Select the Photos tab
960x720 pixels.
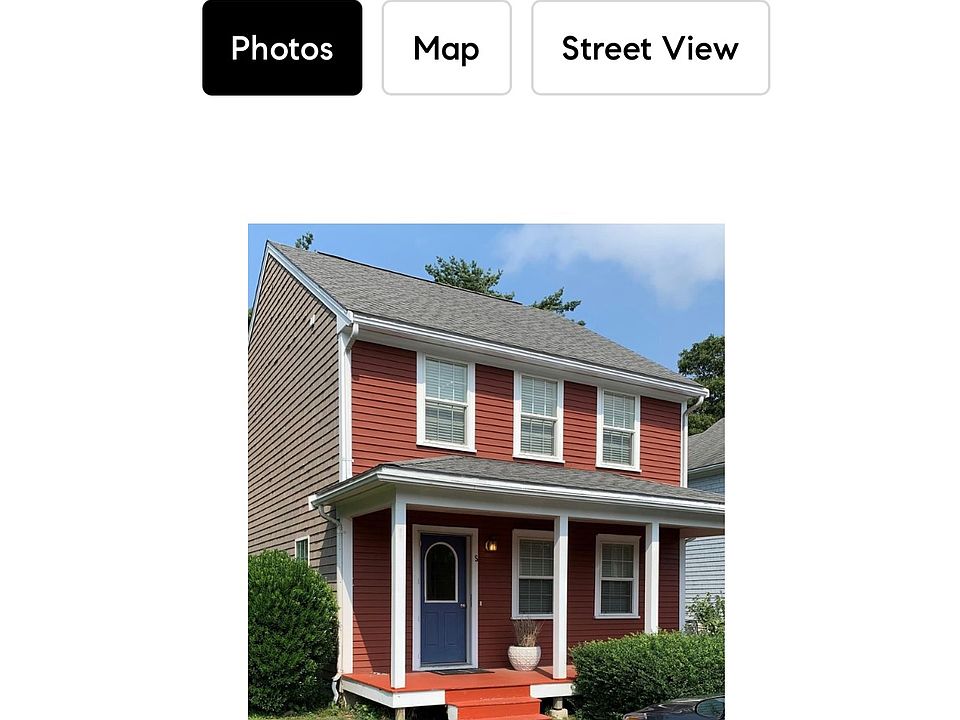(282, 48)
